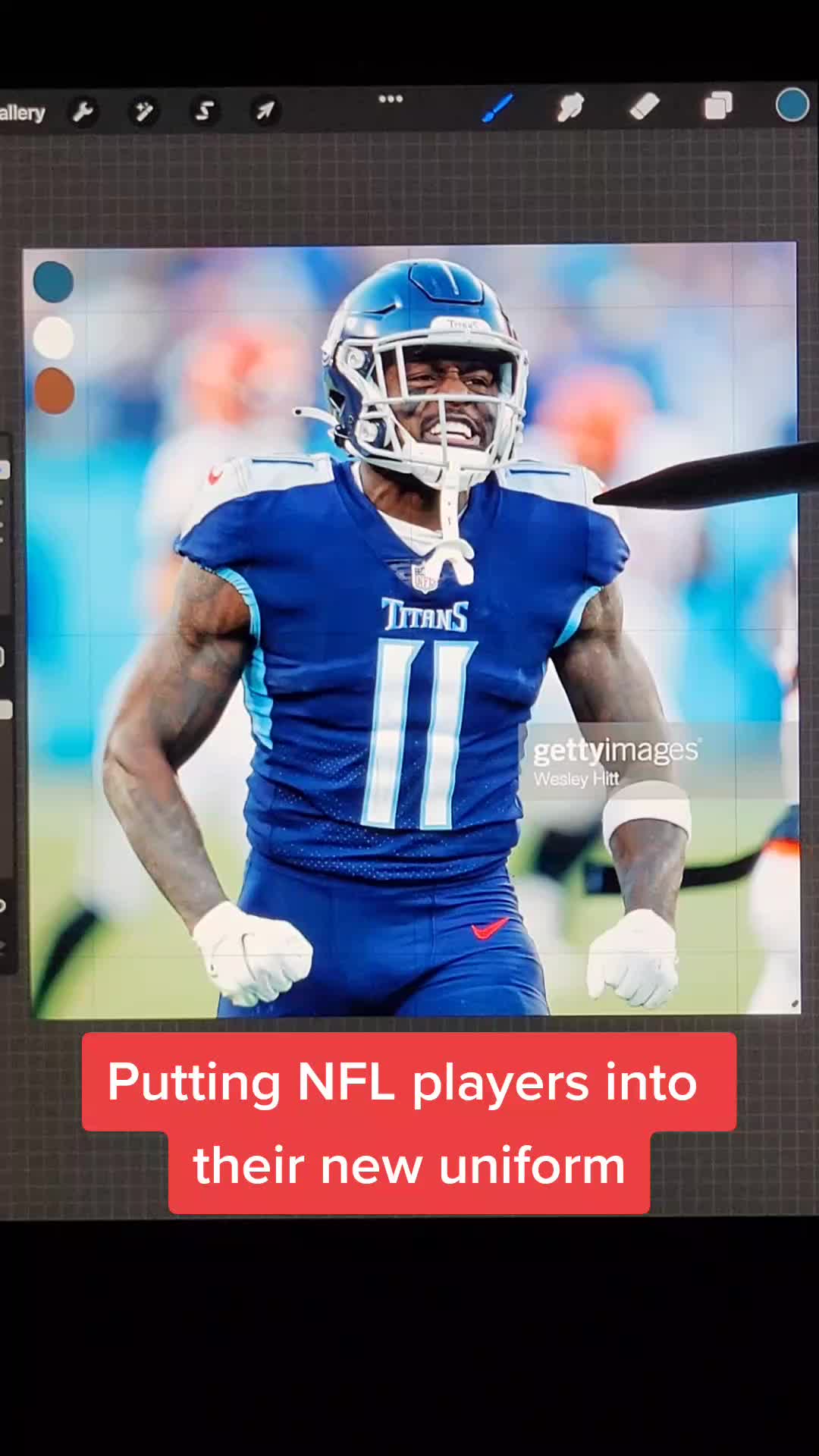Open the Layers panel
819x1456 pixels.
coord(717,105)
